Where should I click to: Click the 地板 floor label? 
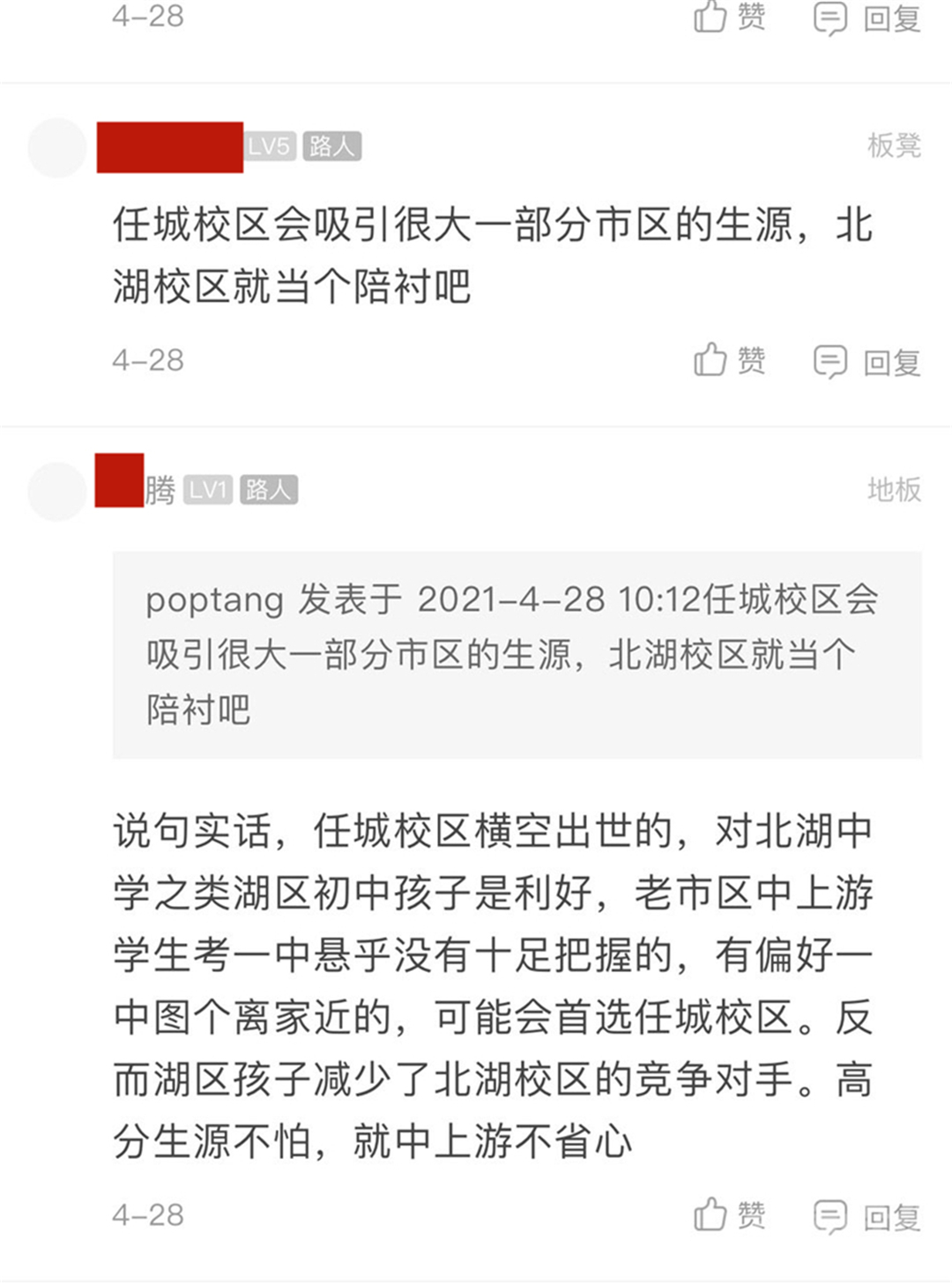[x=894, y=491]
